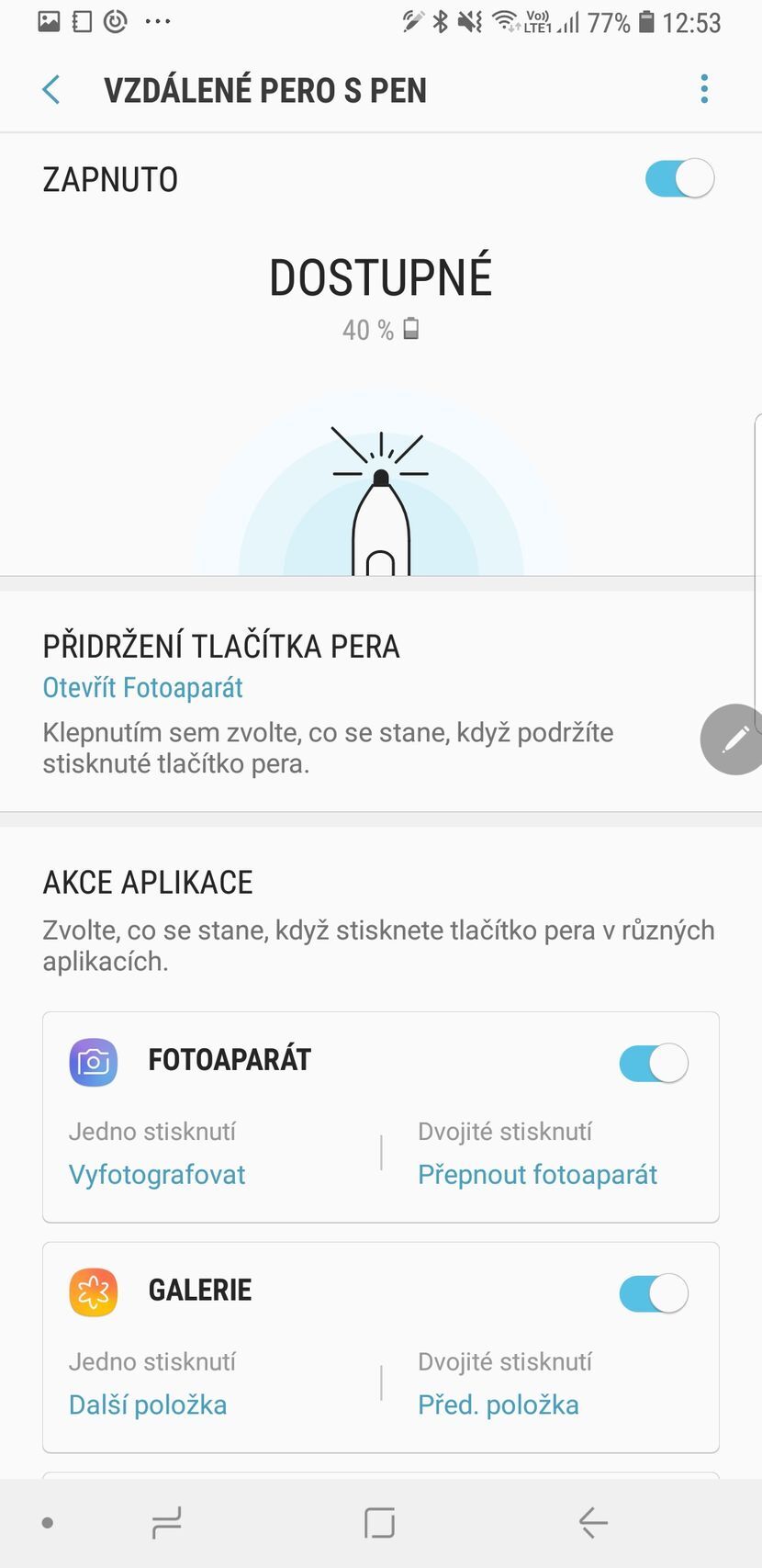
Task: Open the three-dot overflow menu
Action: click(x=703, y=88)
